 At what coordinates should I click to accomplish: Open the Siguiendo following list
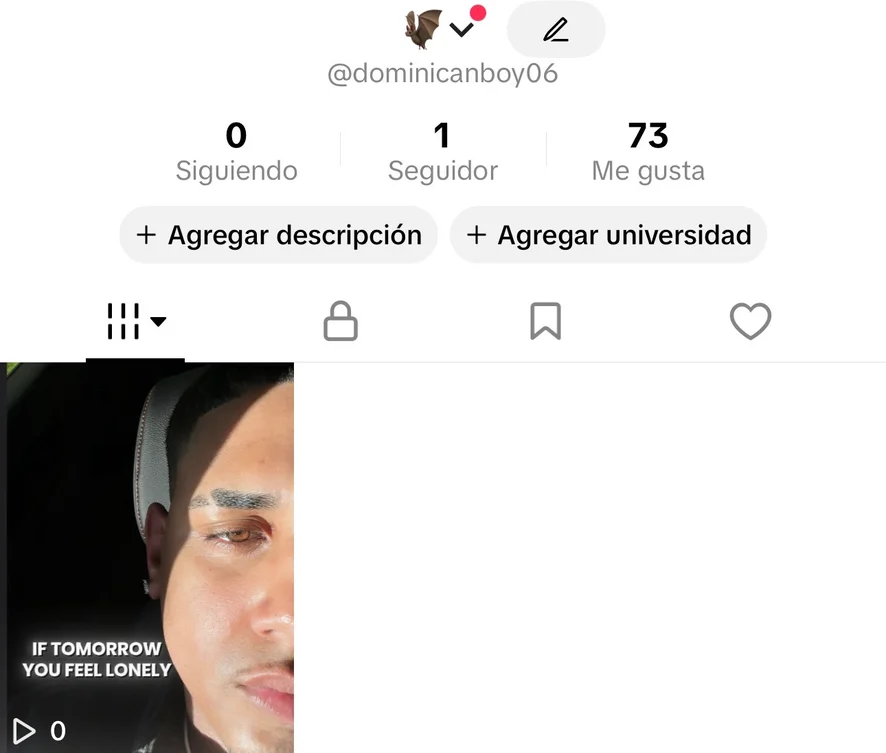click(x=236, y=152)
